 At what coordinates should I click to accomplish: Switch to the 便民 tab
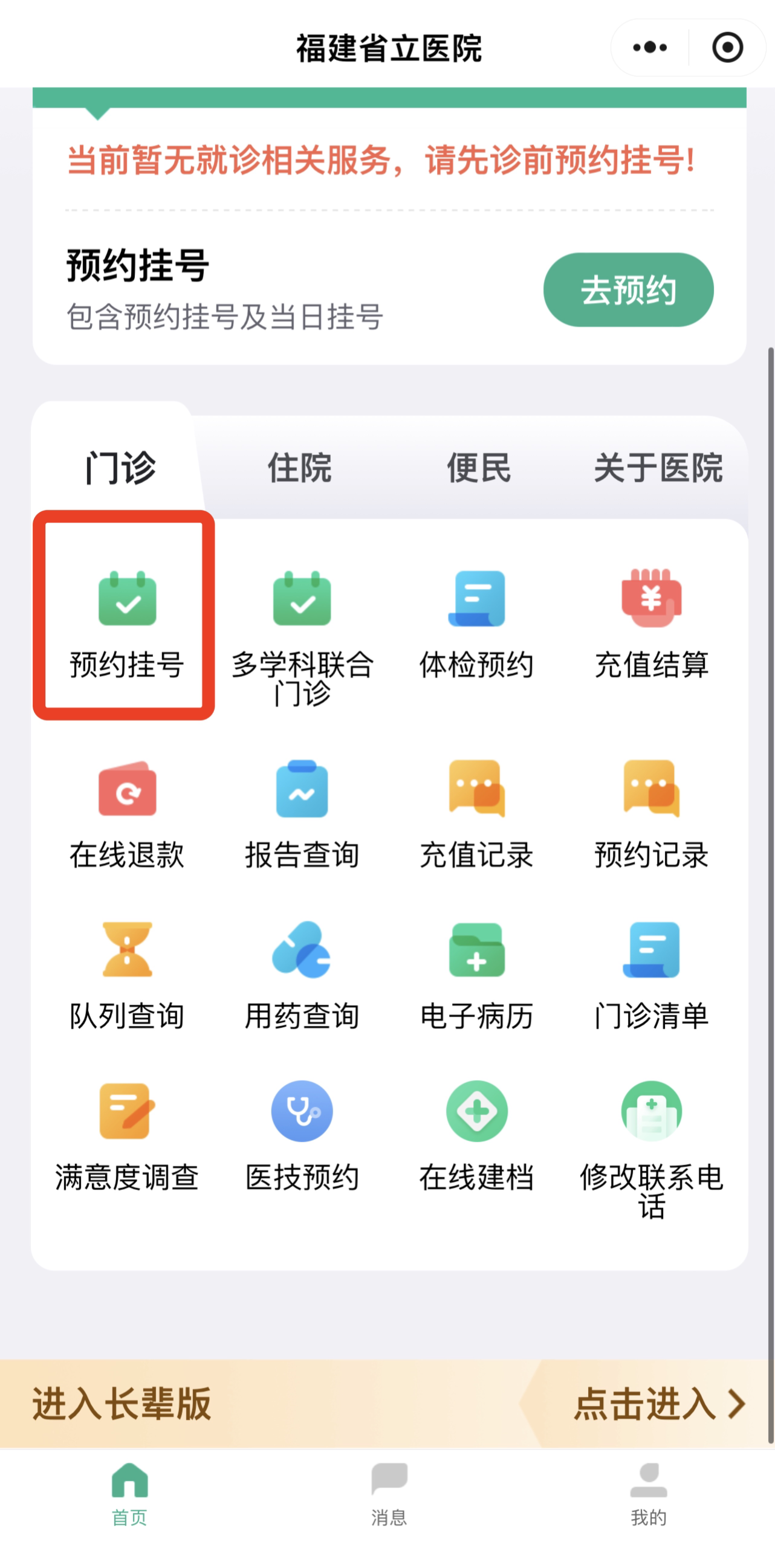pyautogui.click(x=479, y=468)
